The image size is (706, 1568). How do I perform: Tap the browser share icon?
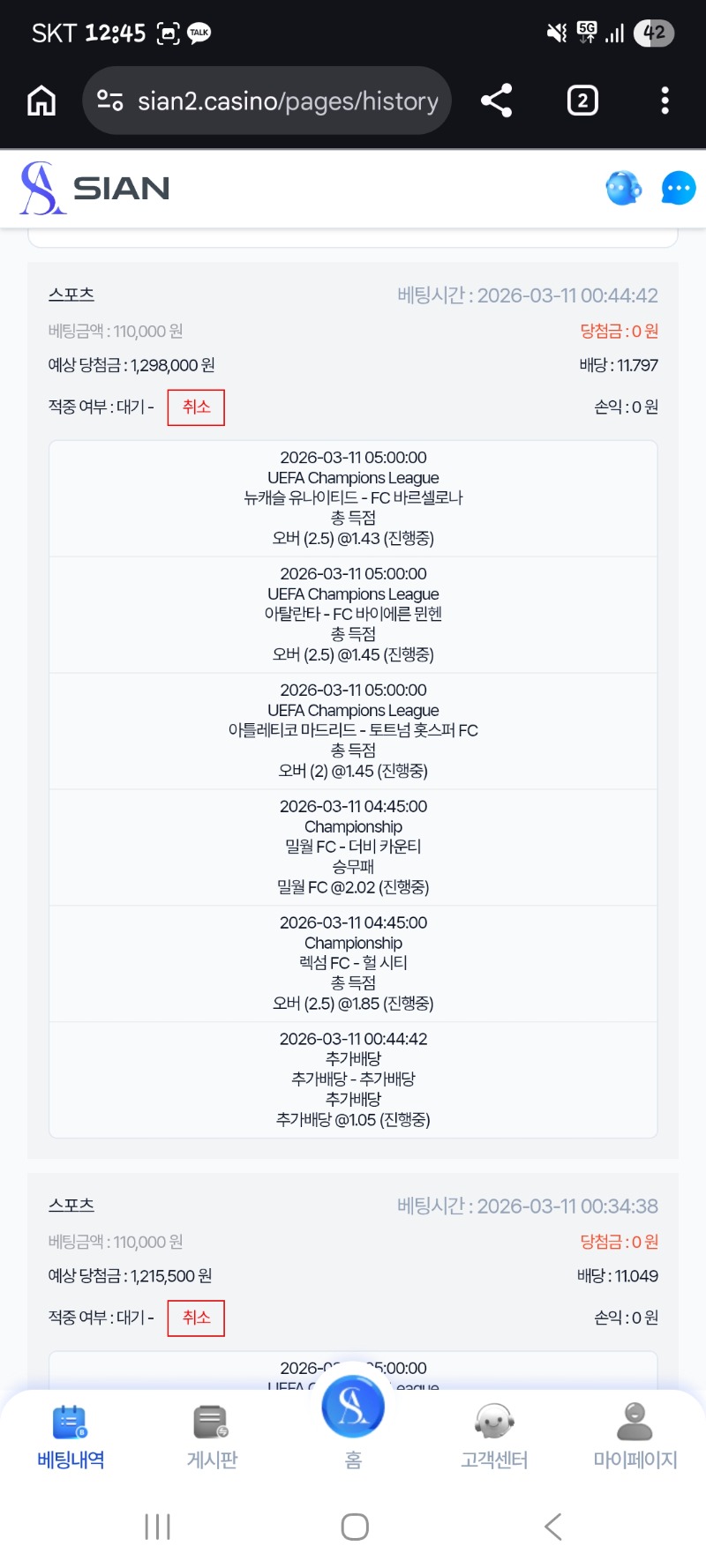point(497,101)
